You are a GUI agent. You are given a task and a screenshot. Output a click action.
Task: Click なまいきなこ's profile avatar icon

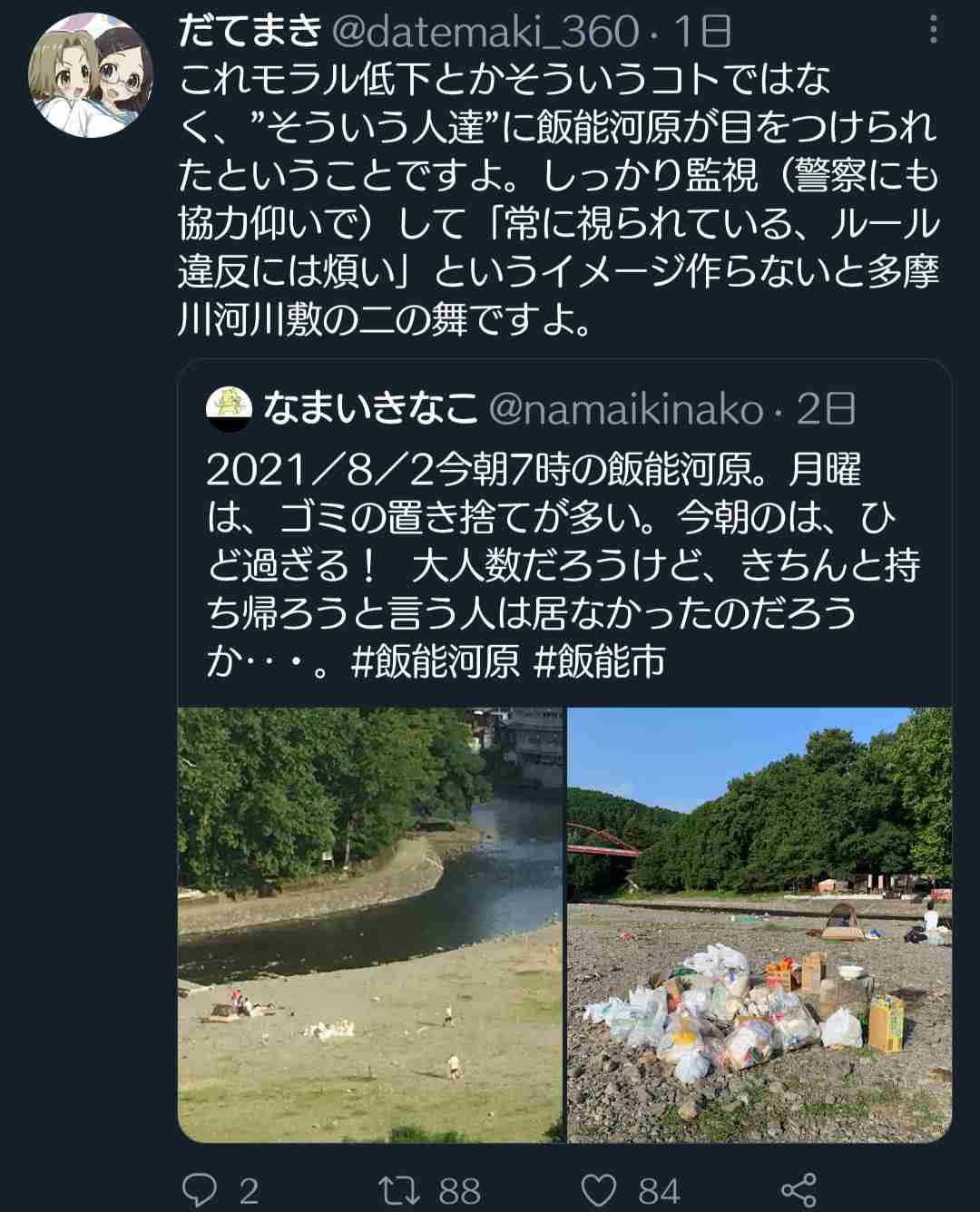[228, 406]
